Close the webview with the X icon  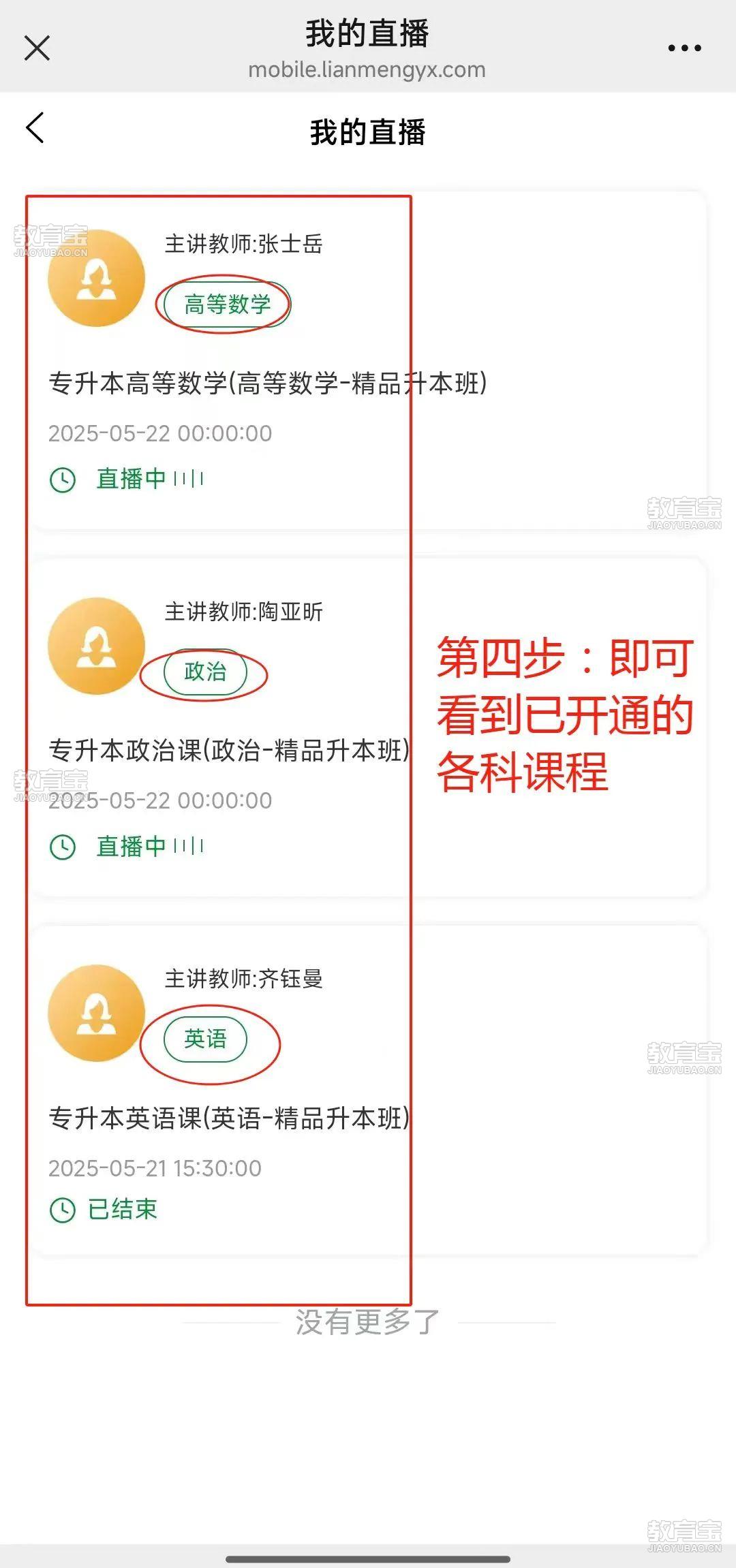pyautogui.click(x=37, y=48)
